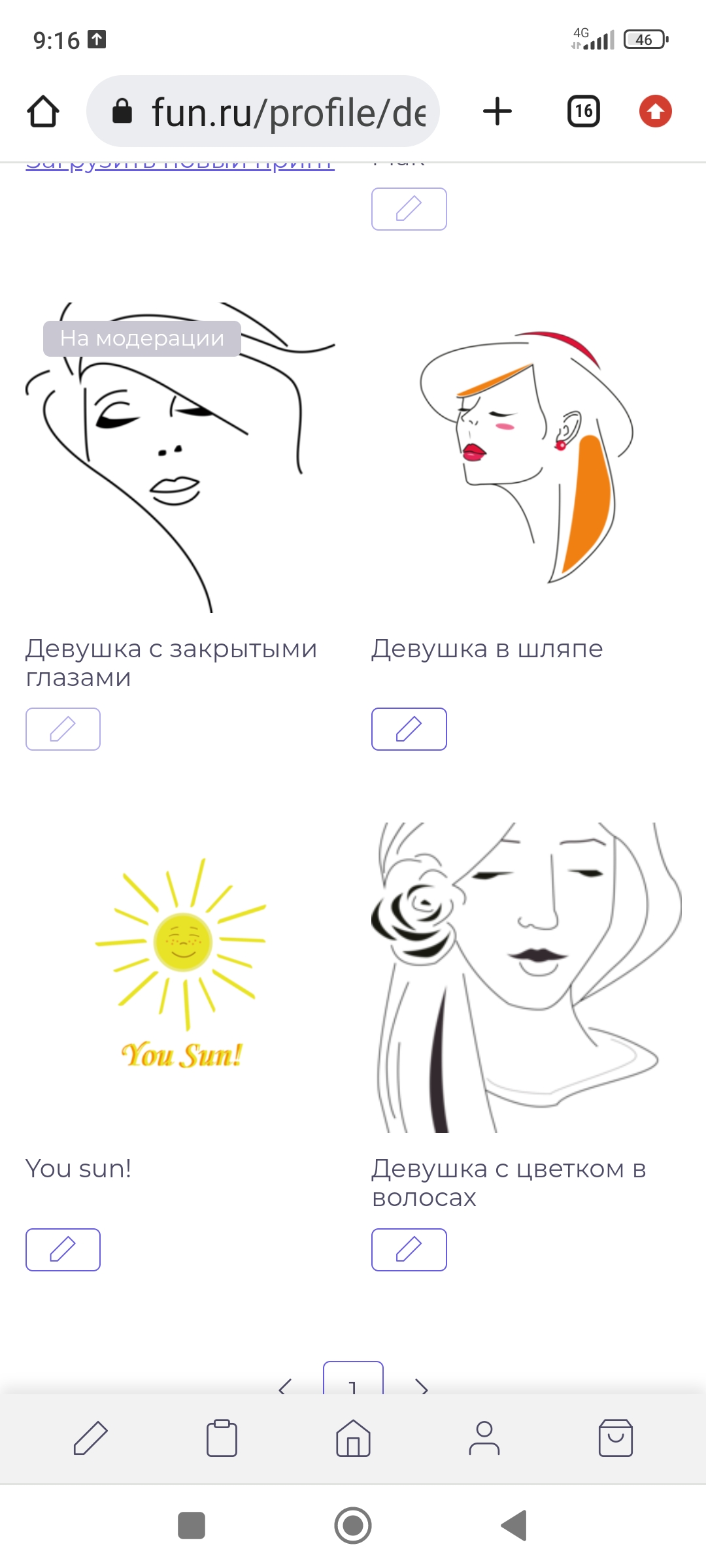Edit the 'You sun!' print
706x1568 pixels.
pyautogui.click(x=63, y=1250)
